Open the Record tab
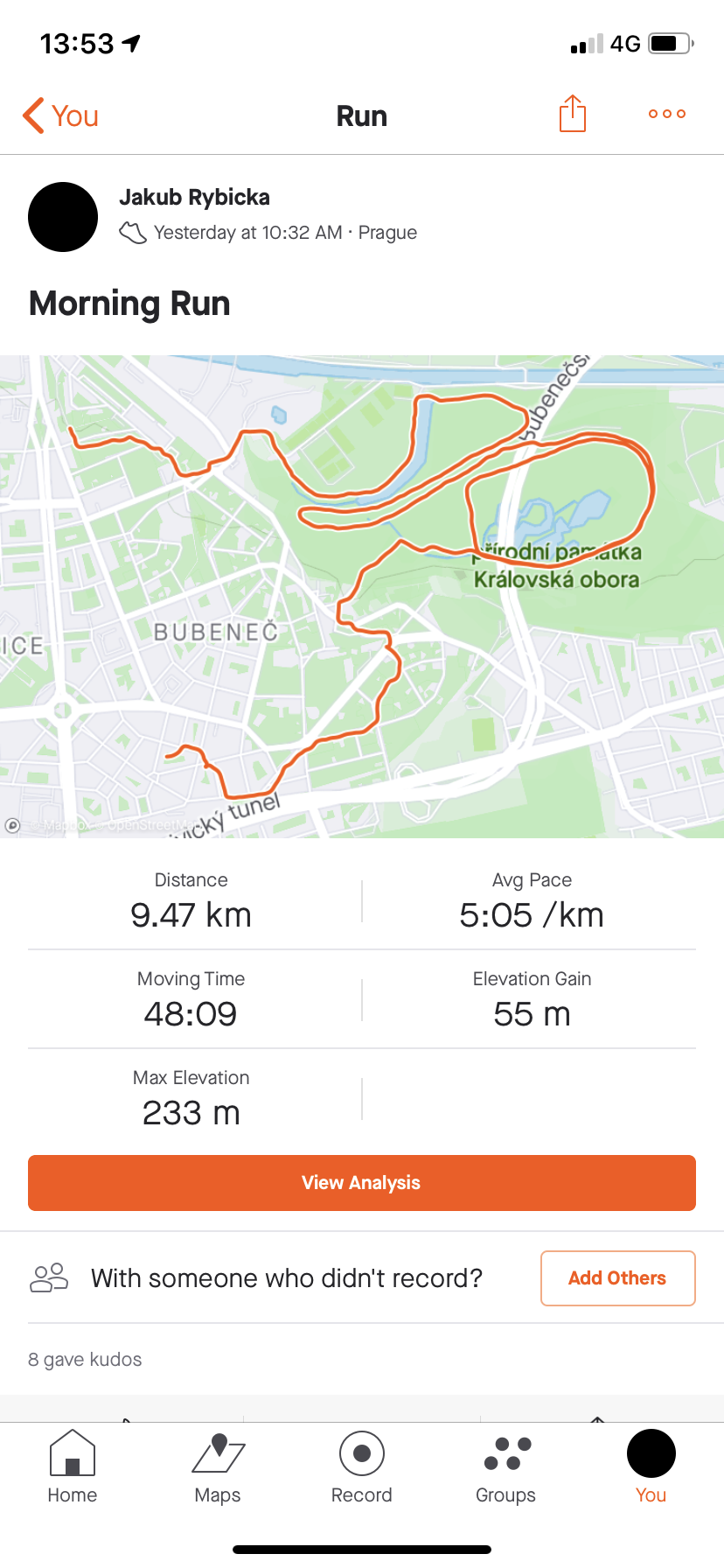The image size is (724, 1568). coord(362,1467)
